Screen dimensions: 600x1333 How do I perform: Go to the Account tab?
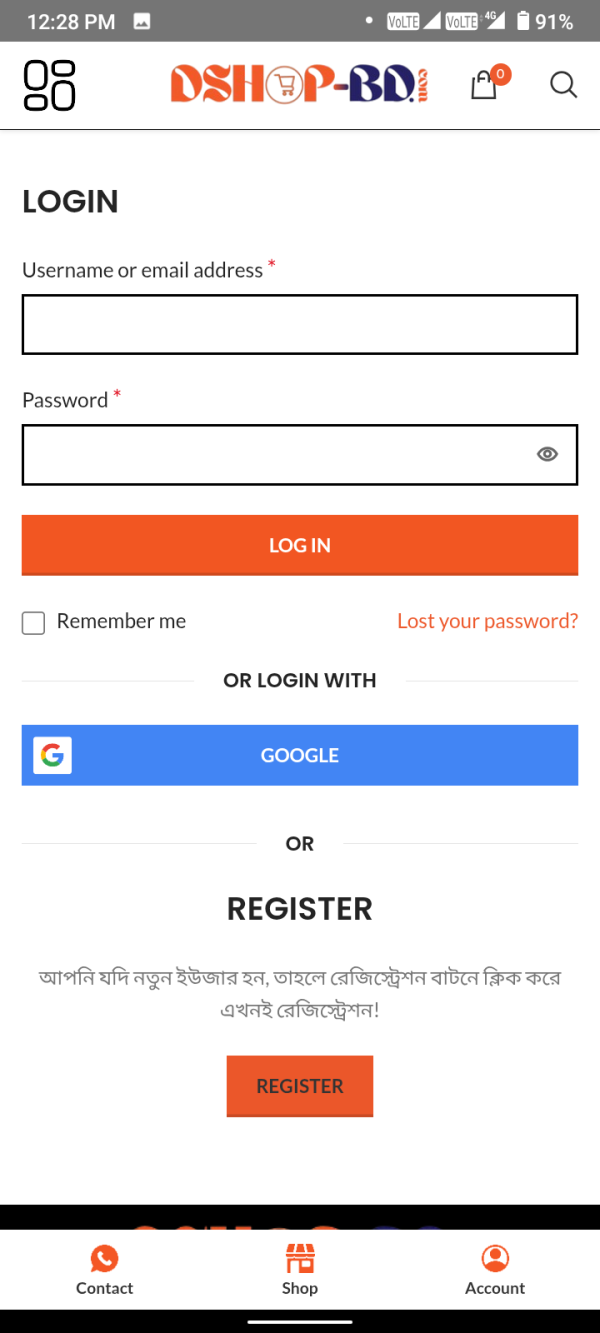[x=495, y=1270]
